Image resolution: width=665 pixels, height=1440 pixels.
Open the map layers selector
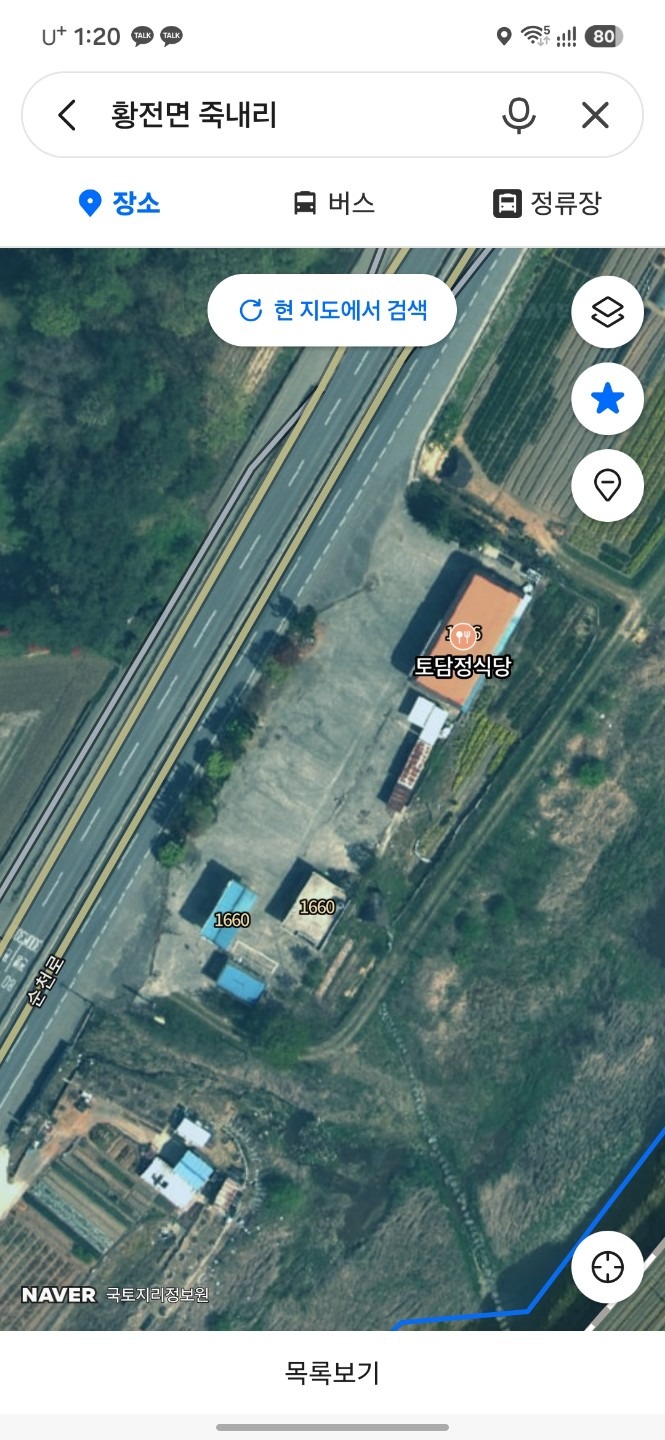607,312
